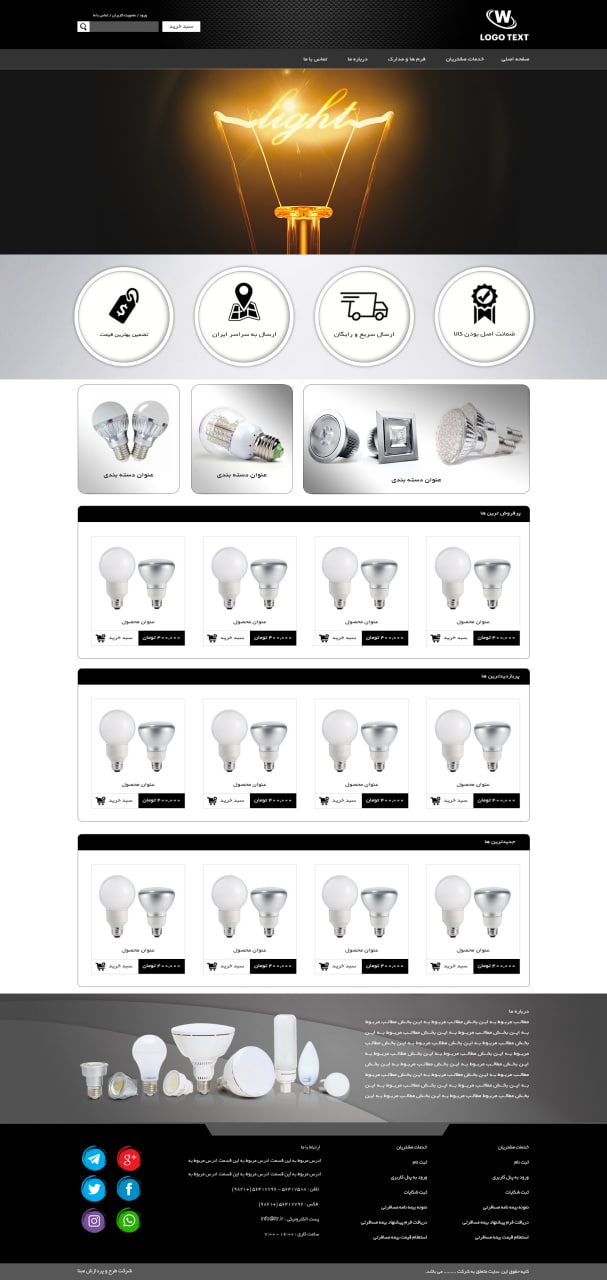Image resolution: width=607 pixels, height=1280 pixels.
Task: Open the Instagram social link
Action: click(94, 1220)
